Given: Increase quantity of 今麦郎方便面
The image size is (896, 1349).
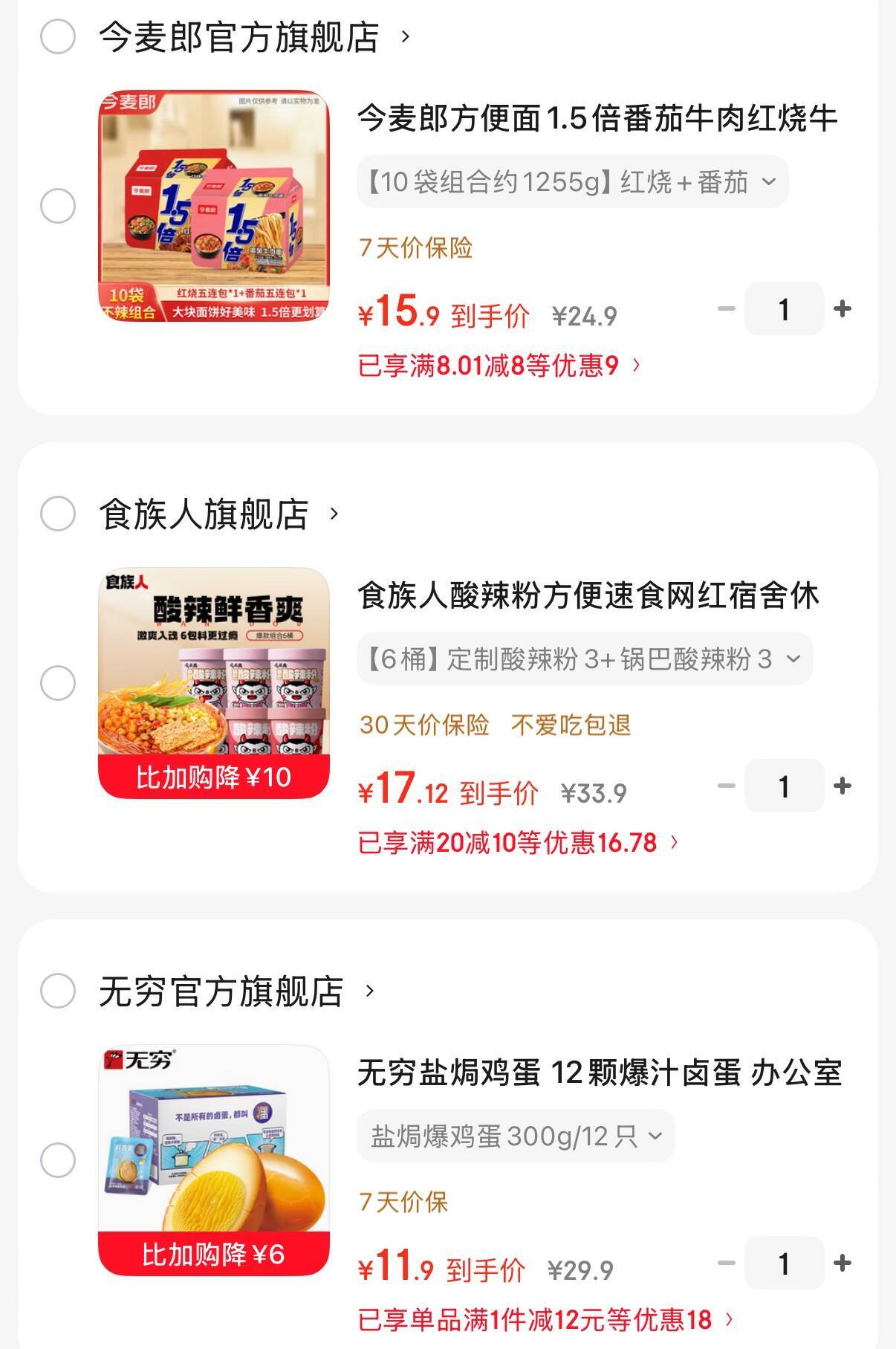Looking at the screenshot, I should 842,308.
